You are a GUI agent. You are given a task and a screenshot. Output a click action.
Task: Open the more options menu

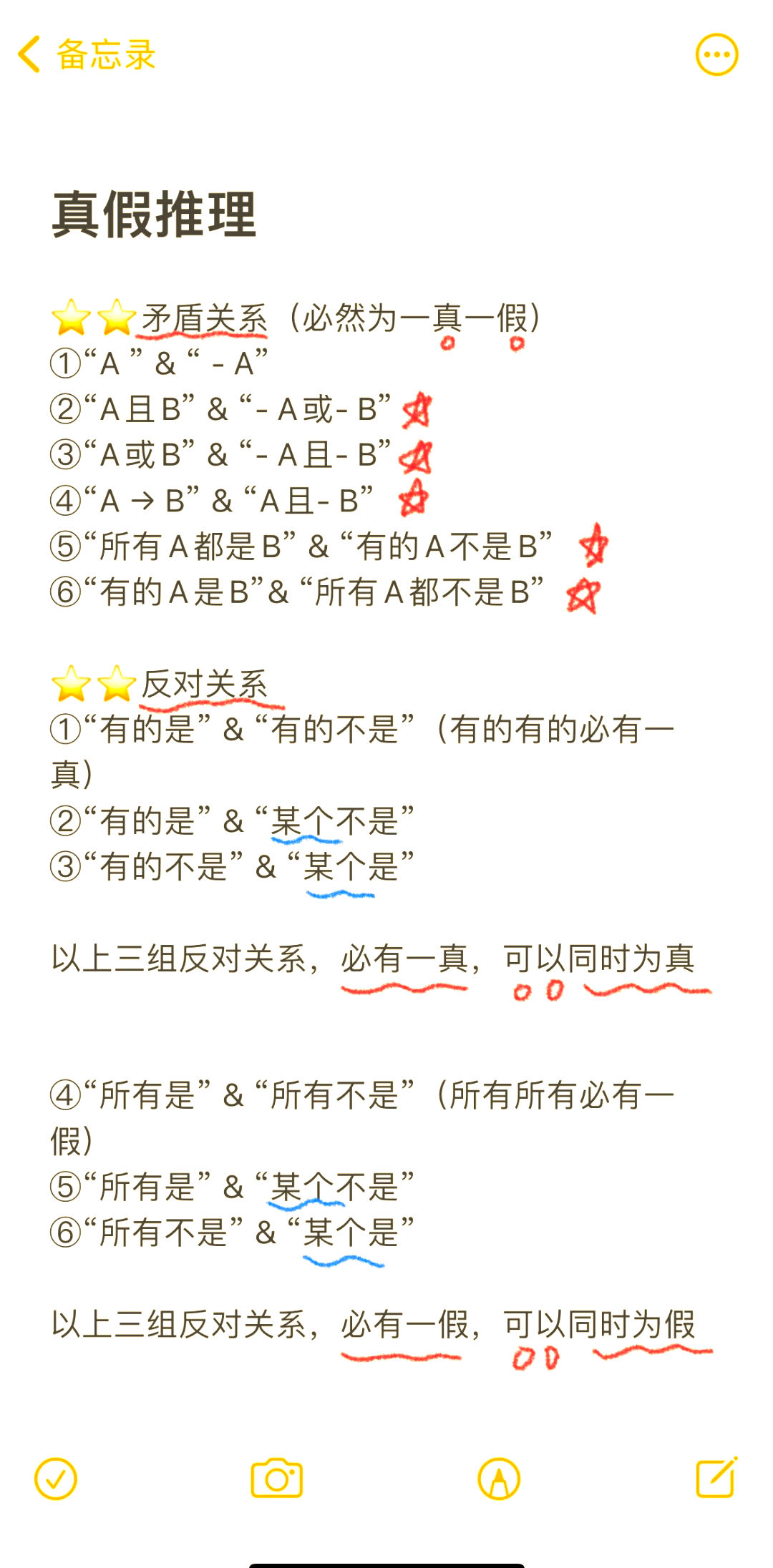click(x=716, y=55)
